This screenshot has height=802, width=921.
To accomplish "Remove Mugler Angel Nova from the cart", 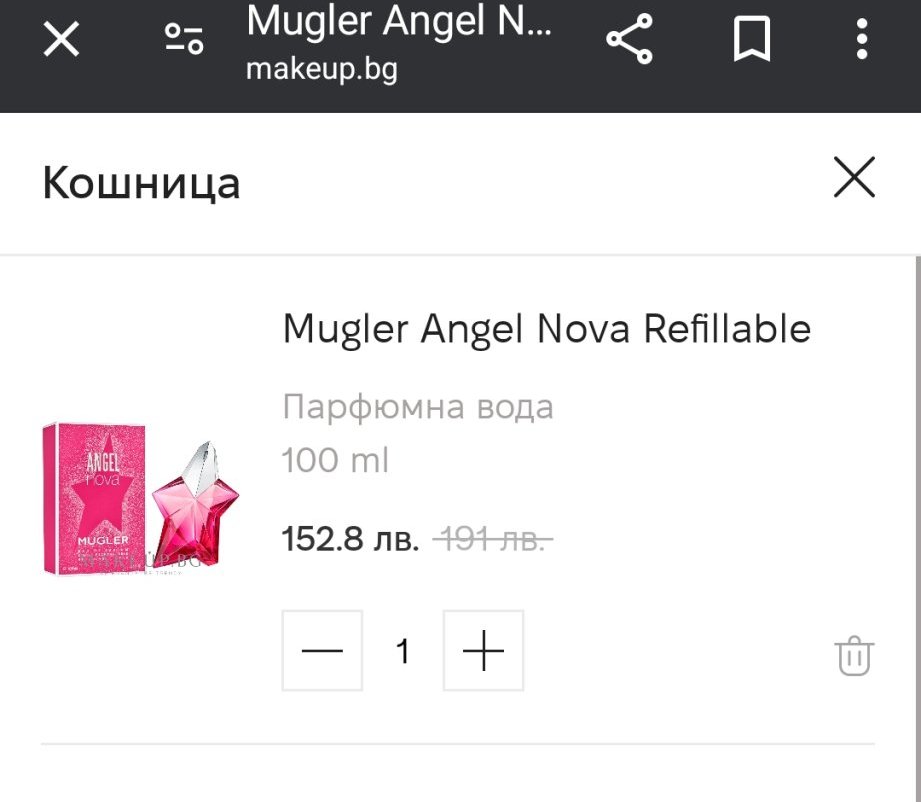I will [x=854, y=656].
